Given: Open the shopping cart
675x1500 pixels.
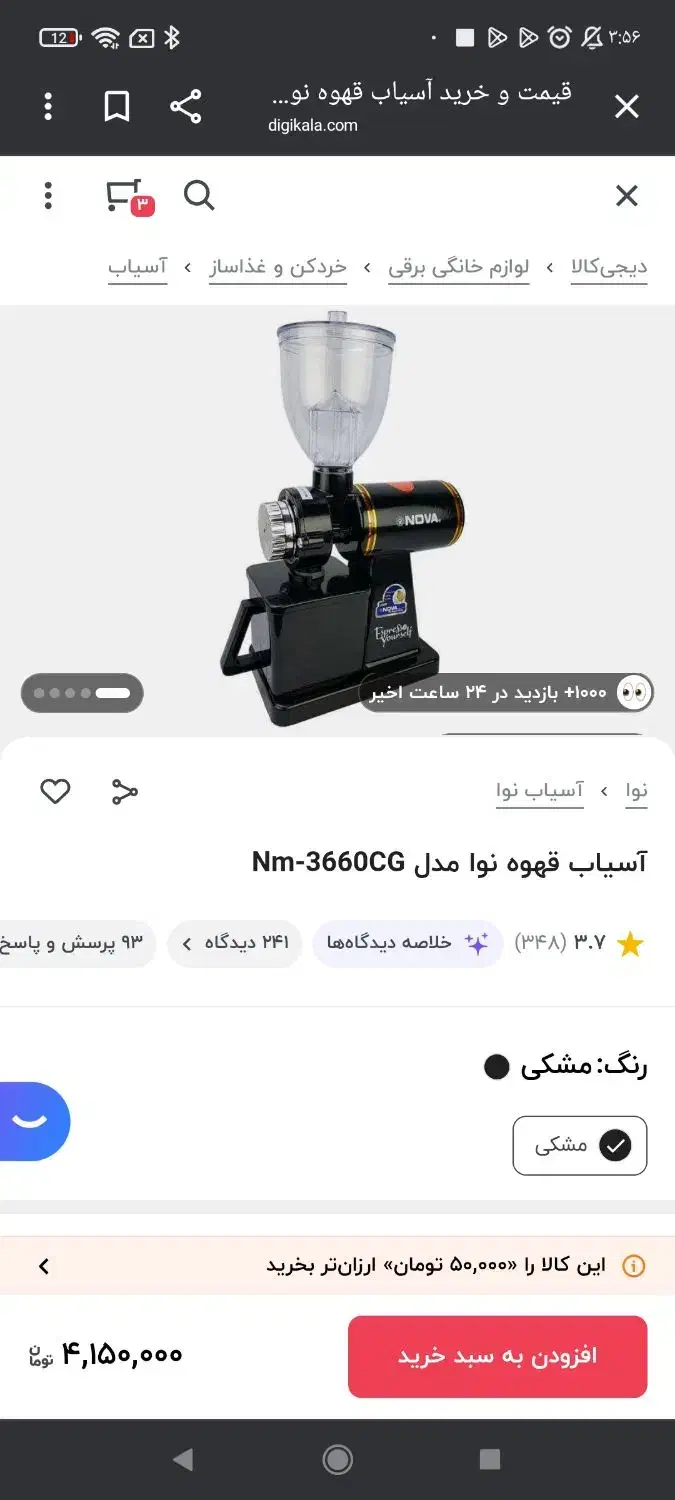Looking at the screenshot, I should pyautogui.click(x=126, y=196).
